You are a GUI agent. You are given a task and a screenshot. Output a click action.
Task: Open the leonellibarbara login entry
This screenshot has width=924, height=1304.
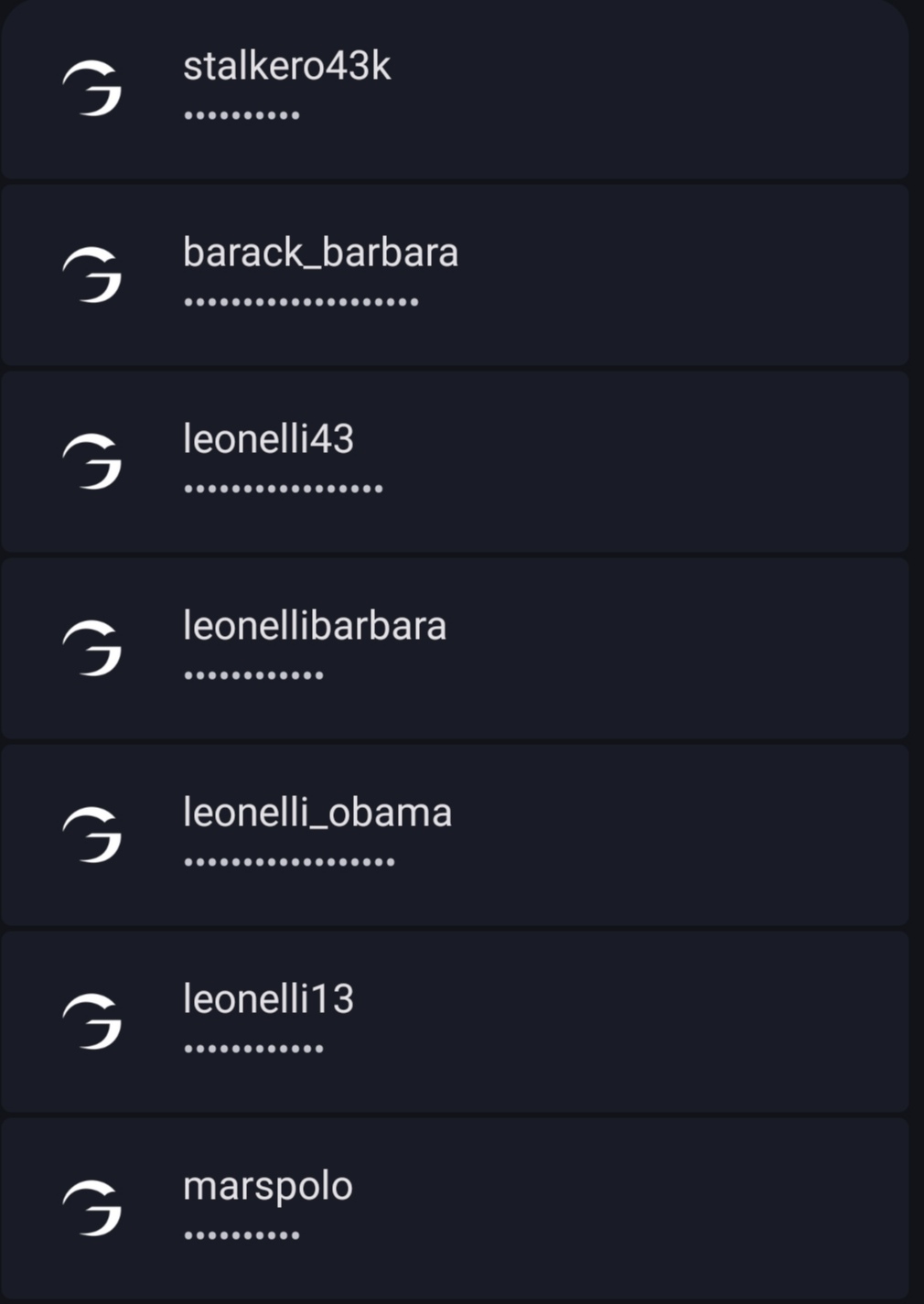tap(454, 648)
